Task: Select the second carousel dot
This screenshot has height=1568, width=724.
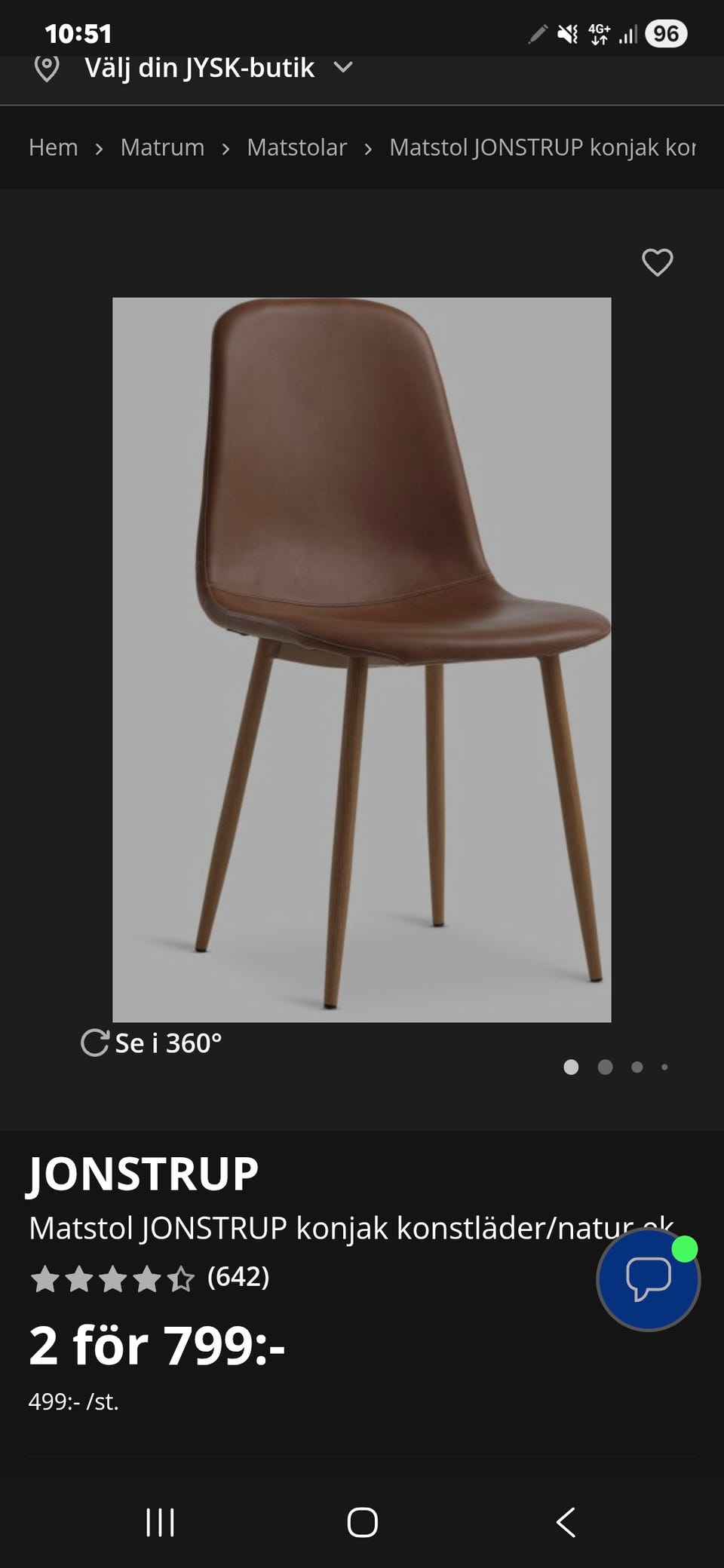Action: pos(604,1067)
